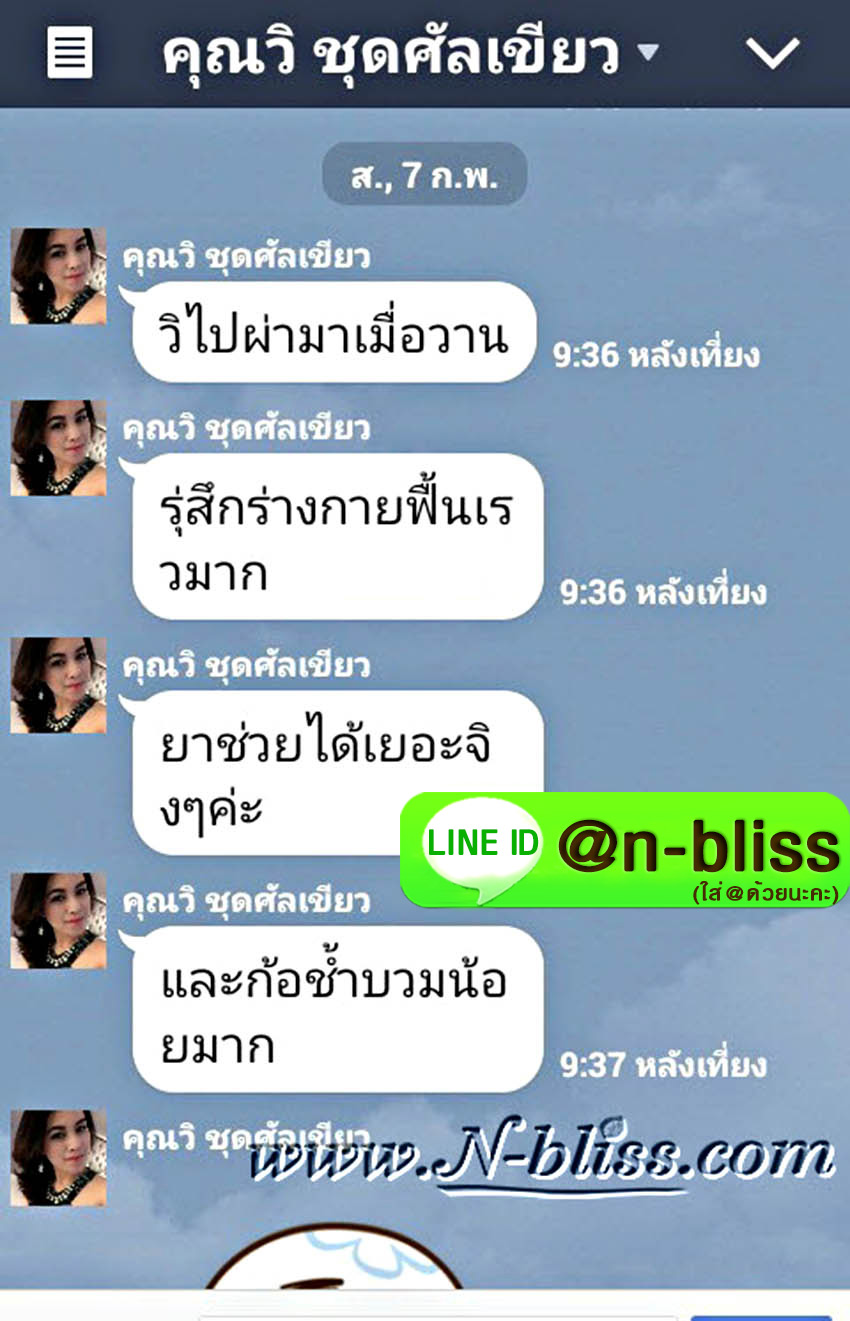Click the profile photo near the second message
The height and width of the screenshot is (1321, 850).
click(57, 450)
